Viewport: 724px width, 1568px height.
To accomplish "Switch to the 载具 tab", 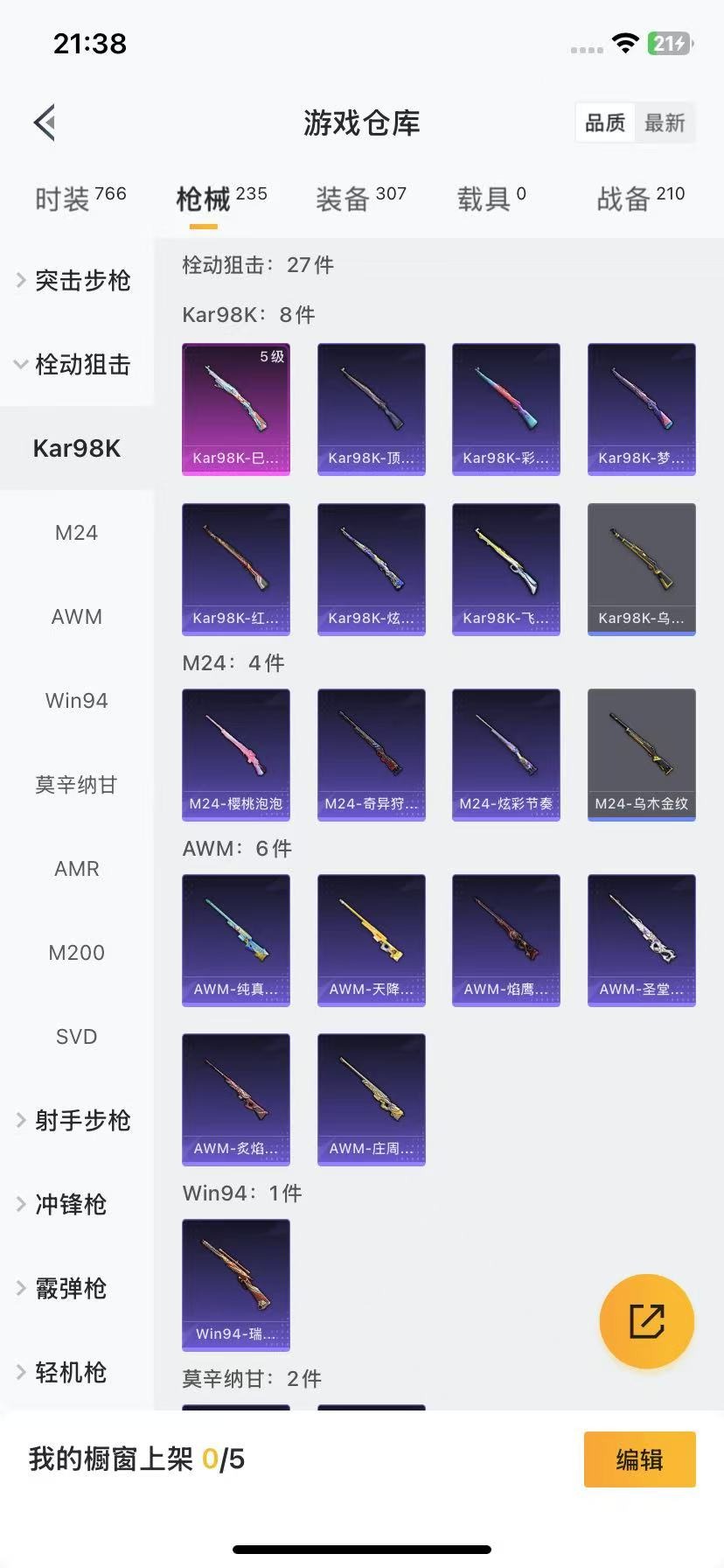I will coord(491,199).
